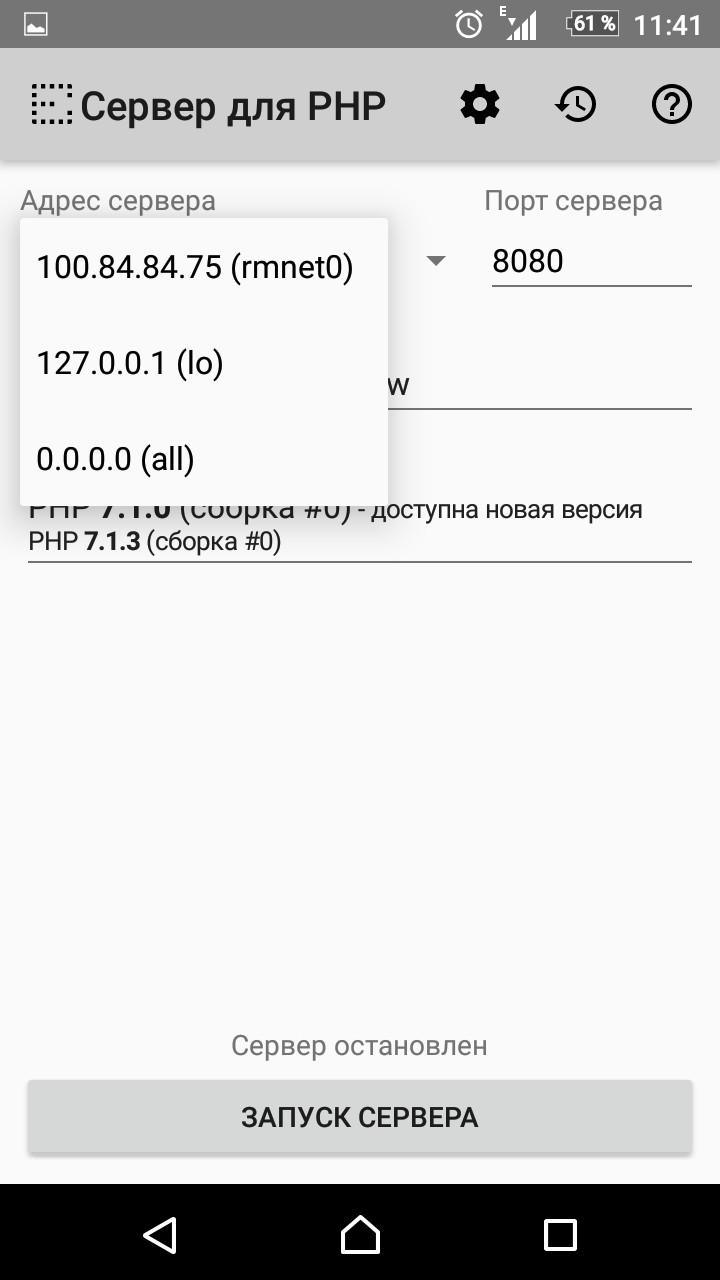Viewport: 720px width, 1280px height.
Task: Open the help question mark
Action: [x=672, y=105]
